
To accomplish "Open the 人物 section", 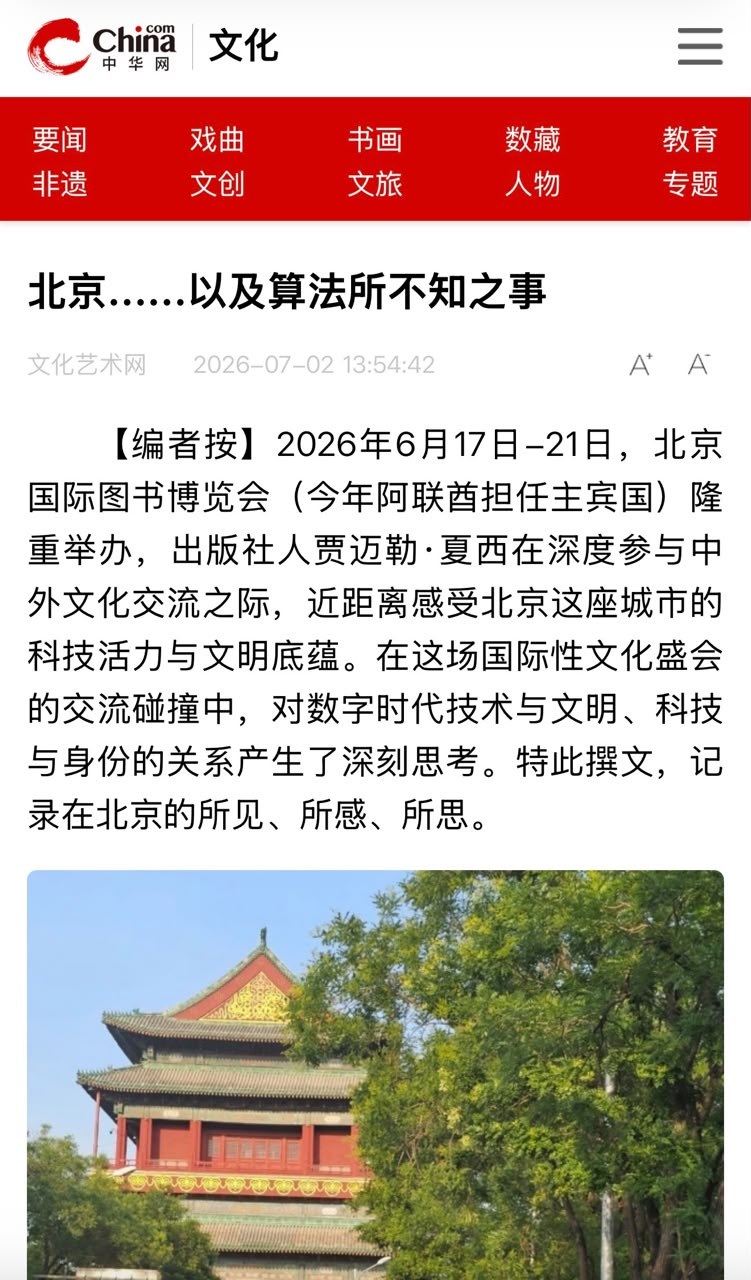I will pyautogui.click(x=533, y=184).
